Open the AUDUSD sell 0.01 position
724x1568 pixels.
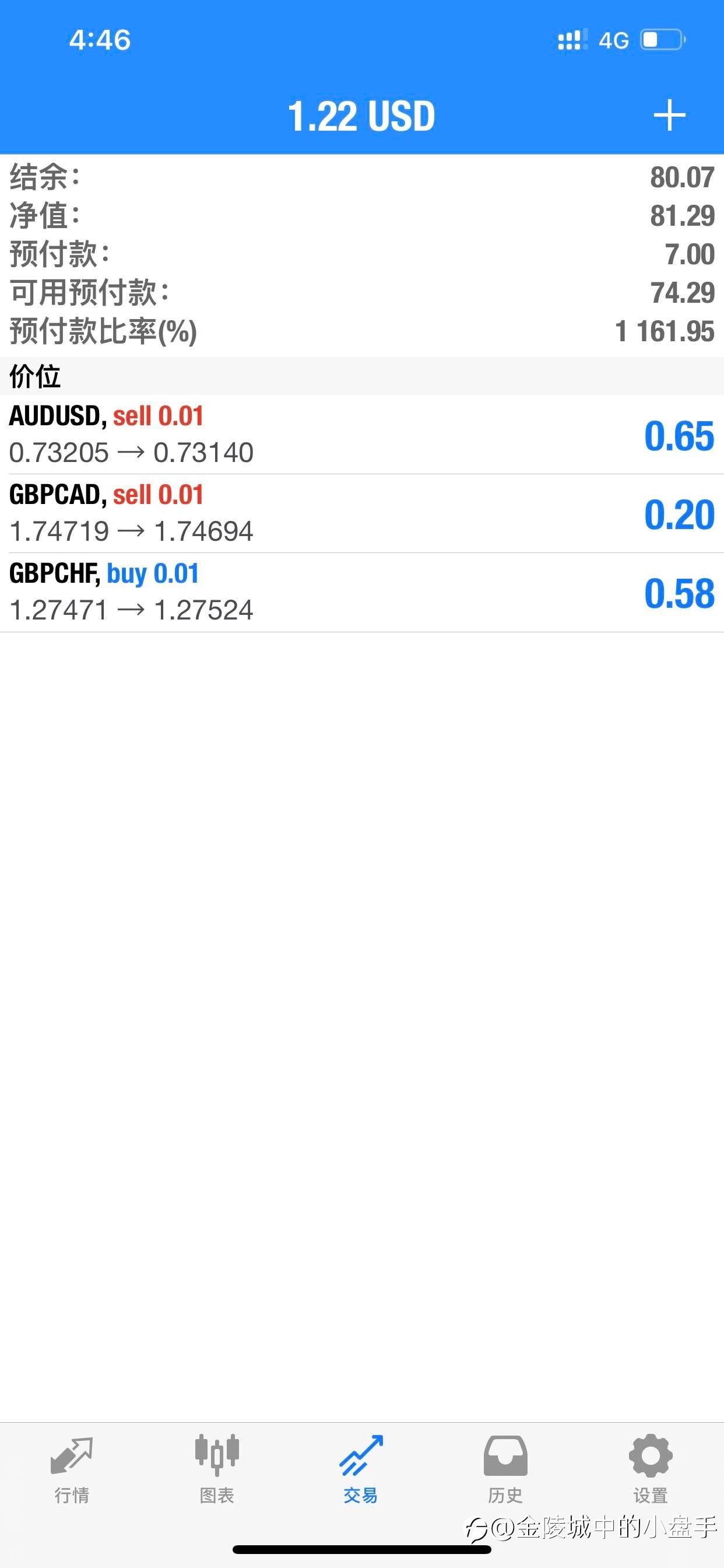(362, 435)
